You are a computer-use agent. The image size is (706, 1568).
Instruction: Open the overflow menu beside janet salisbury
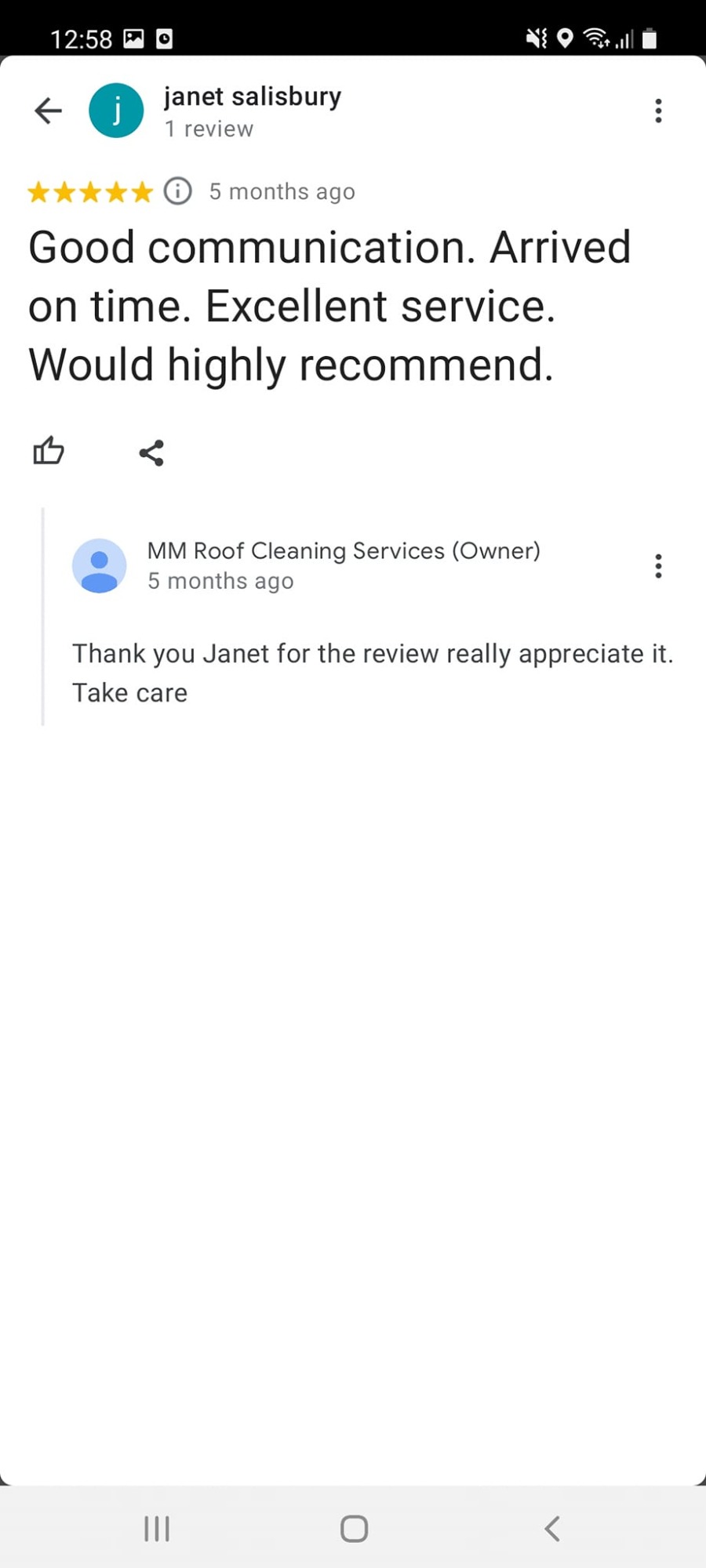(658, 111)
